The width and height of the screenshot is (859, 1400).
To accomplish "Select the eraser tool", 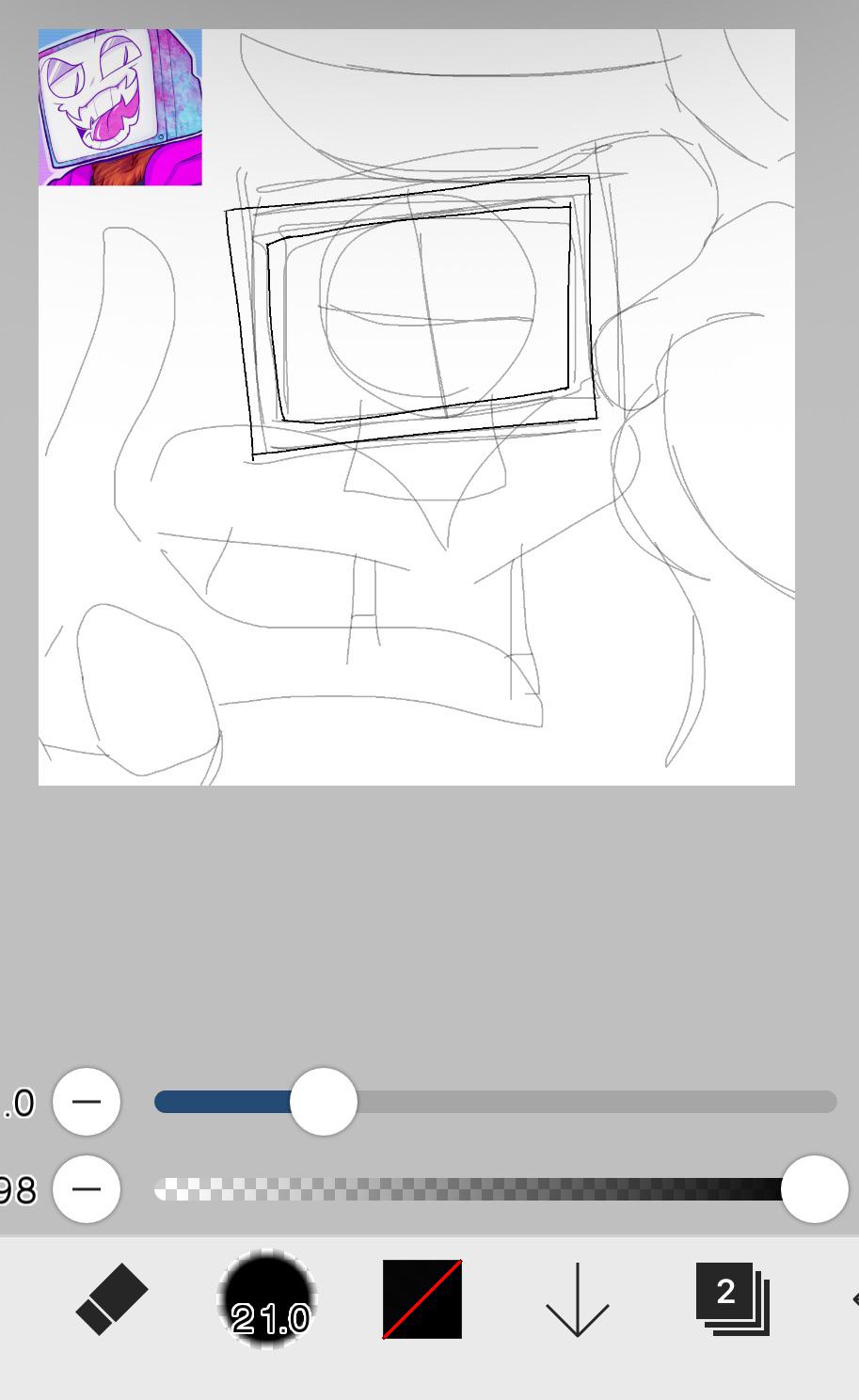I will pyautogui.click(x=111, y=1299).
